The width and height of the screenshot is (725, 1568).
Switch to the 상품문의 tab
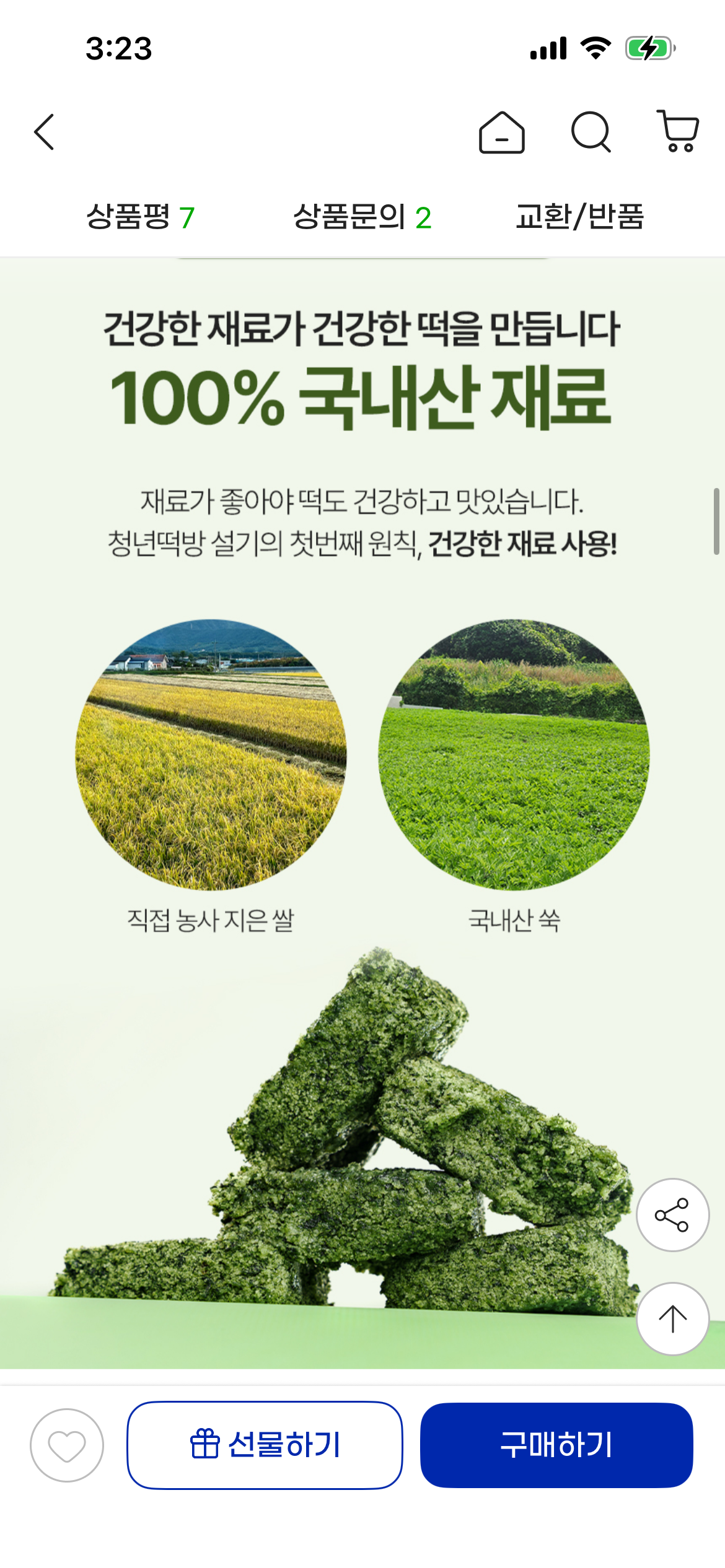362,217
